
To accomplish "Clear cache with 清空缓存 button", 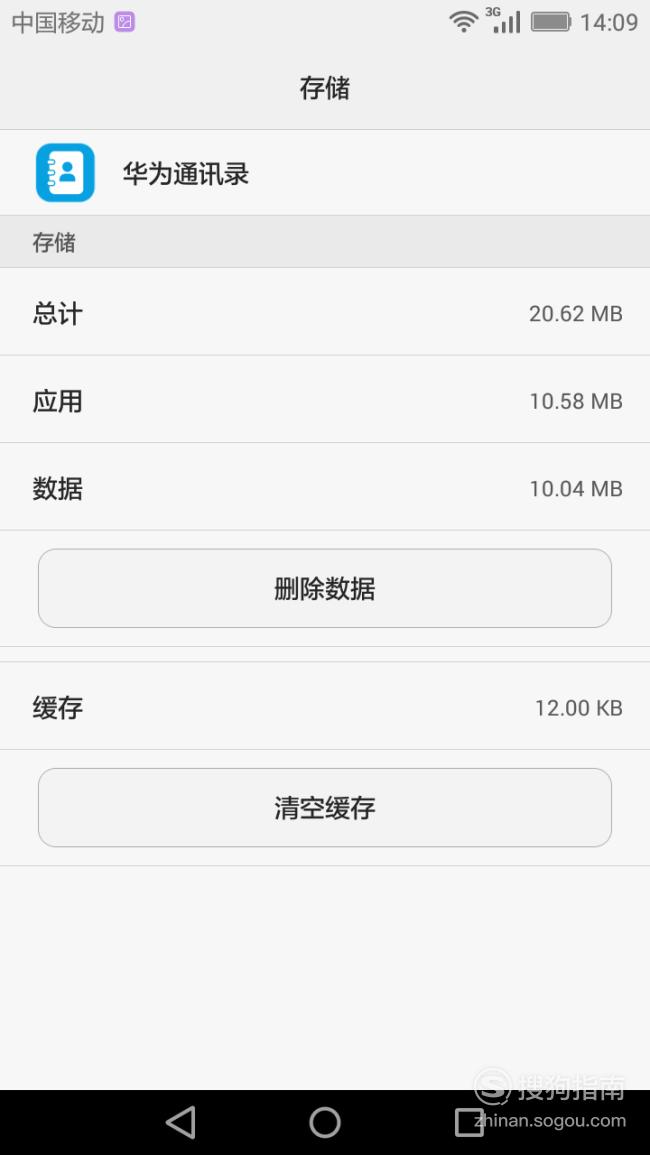I will (325, 807).
